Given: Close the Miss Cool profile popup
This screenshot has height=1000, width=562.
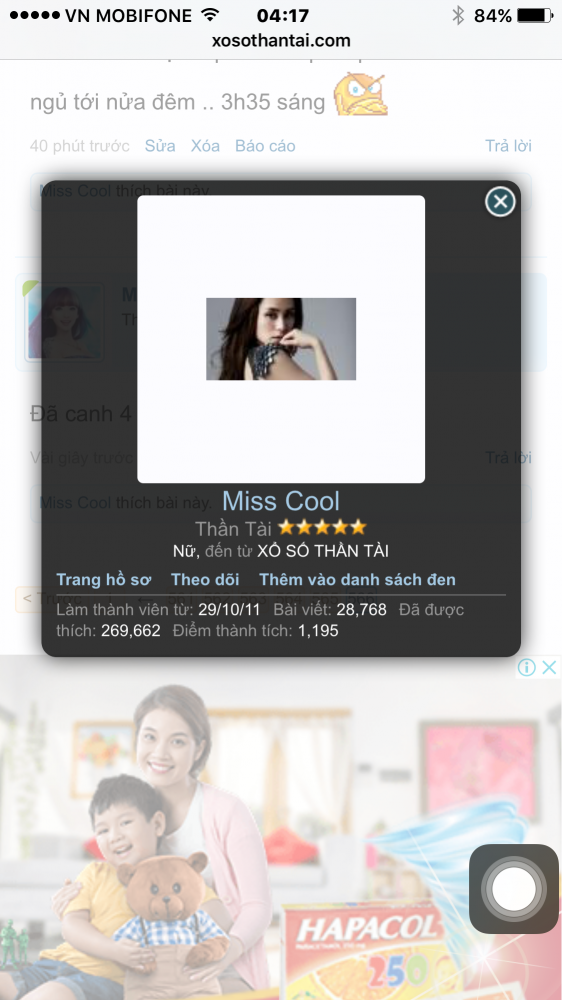Looking at the screenshot, I should point(500,202).
